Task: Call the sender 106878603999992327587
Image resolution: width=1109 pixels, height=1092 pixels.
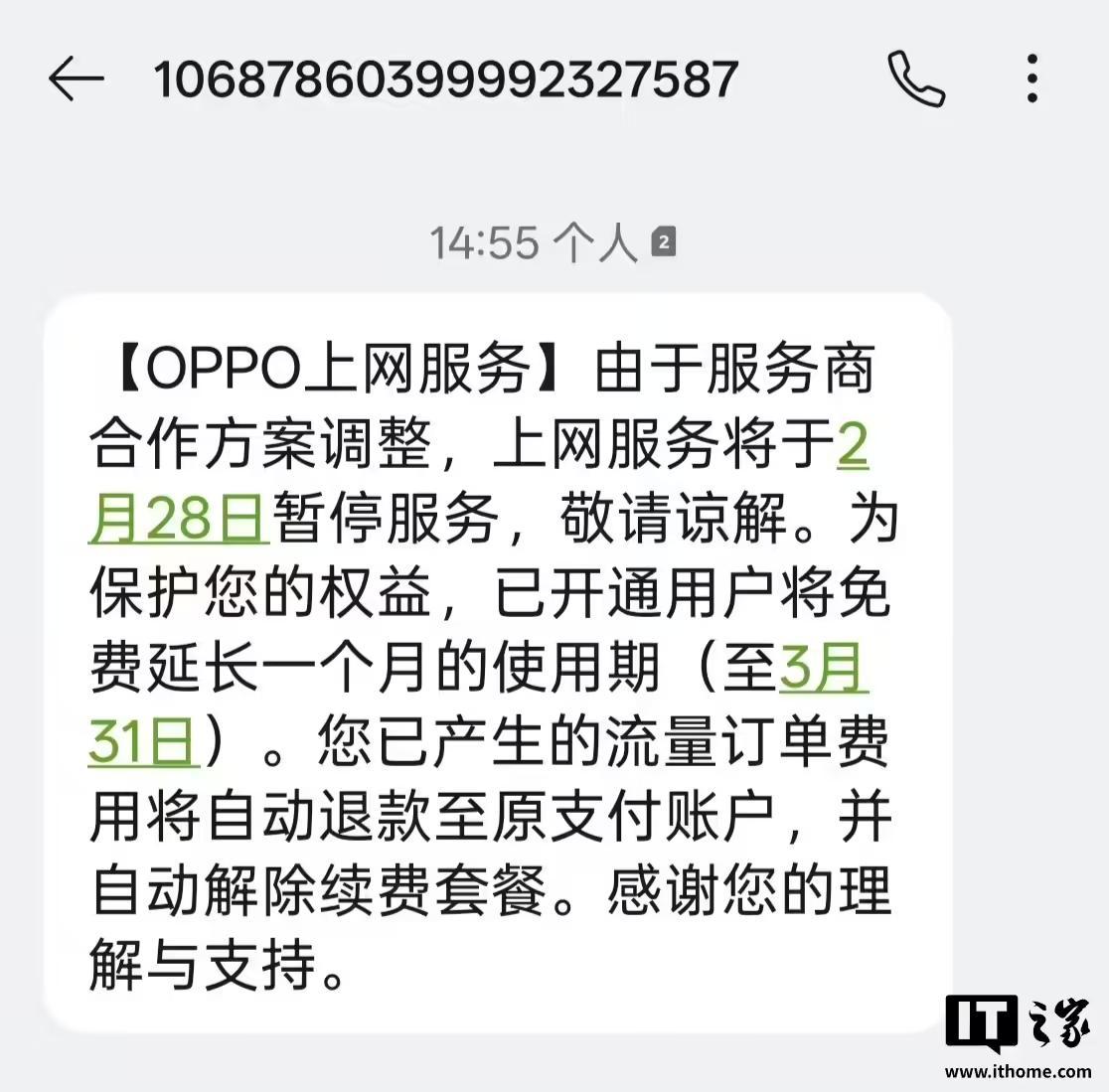Action: tap(915, 78)
